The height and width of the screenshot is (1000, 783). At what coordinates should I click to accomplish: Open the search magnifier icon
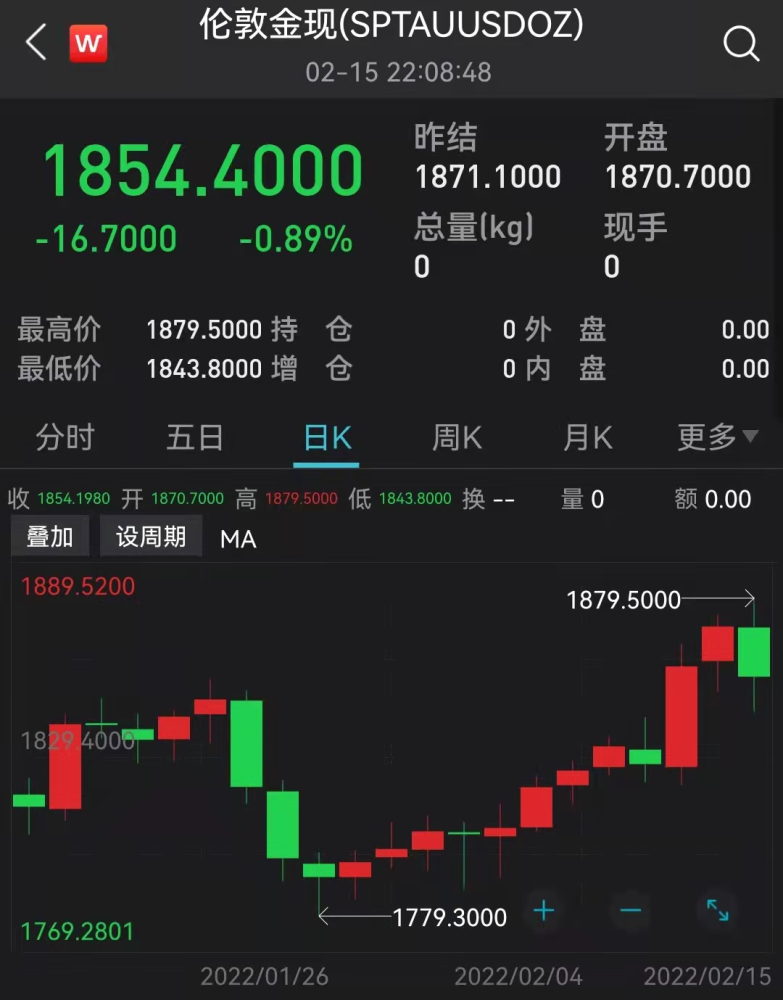(x=741, y=43)
